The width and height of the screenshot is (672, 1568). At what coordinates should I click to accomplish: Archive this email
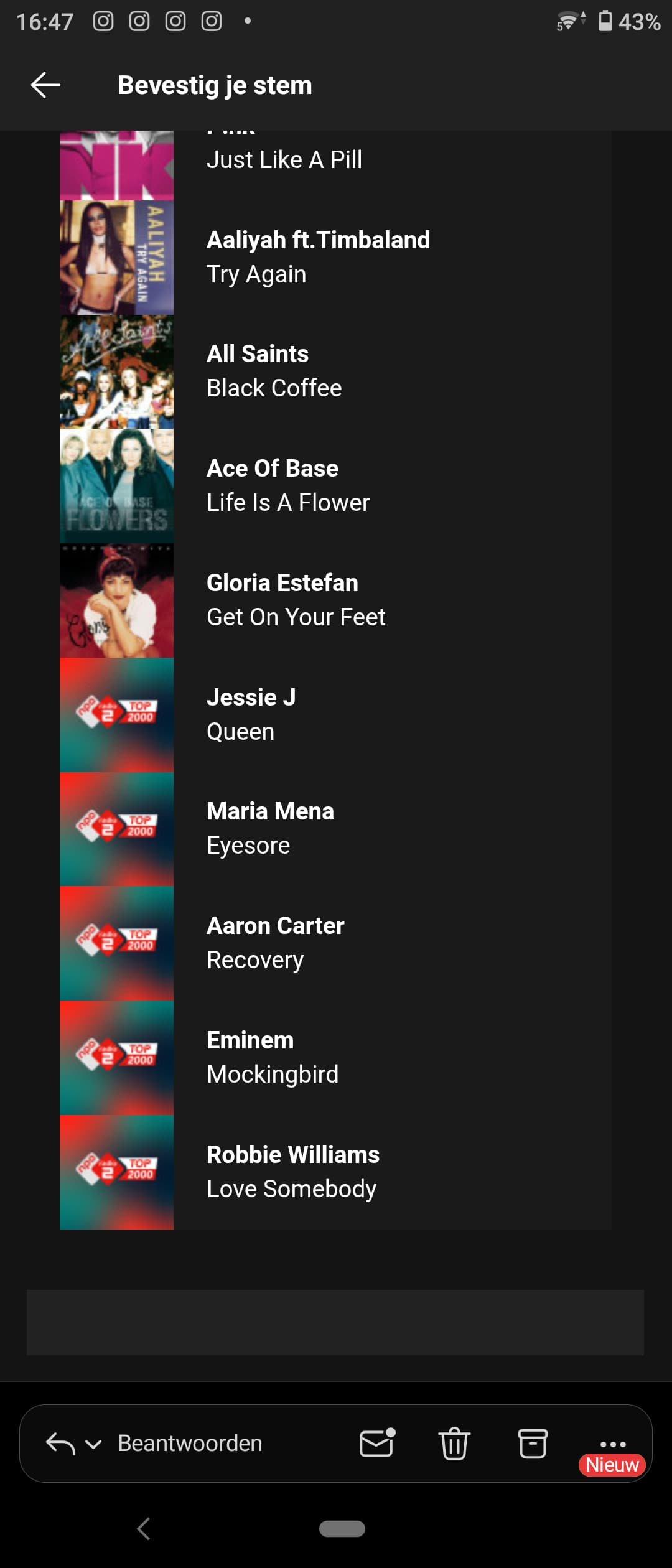pos(533,1444)
